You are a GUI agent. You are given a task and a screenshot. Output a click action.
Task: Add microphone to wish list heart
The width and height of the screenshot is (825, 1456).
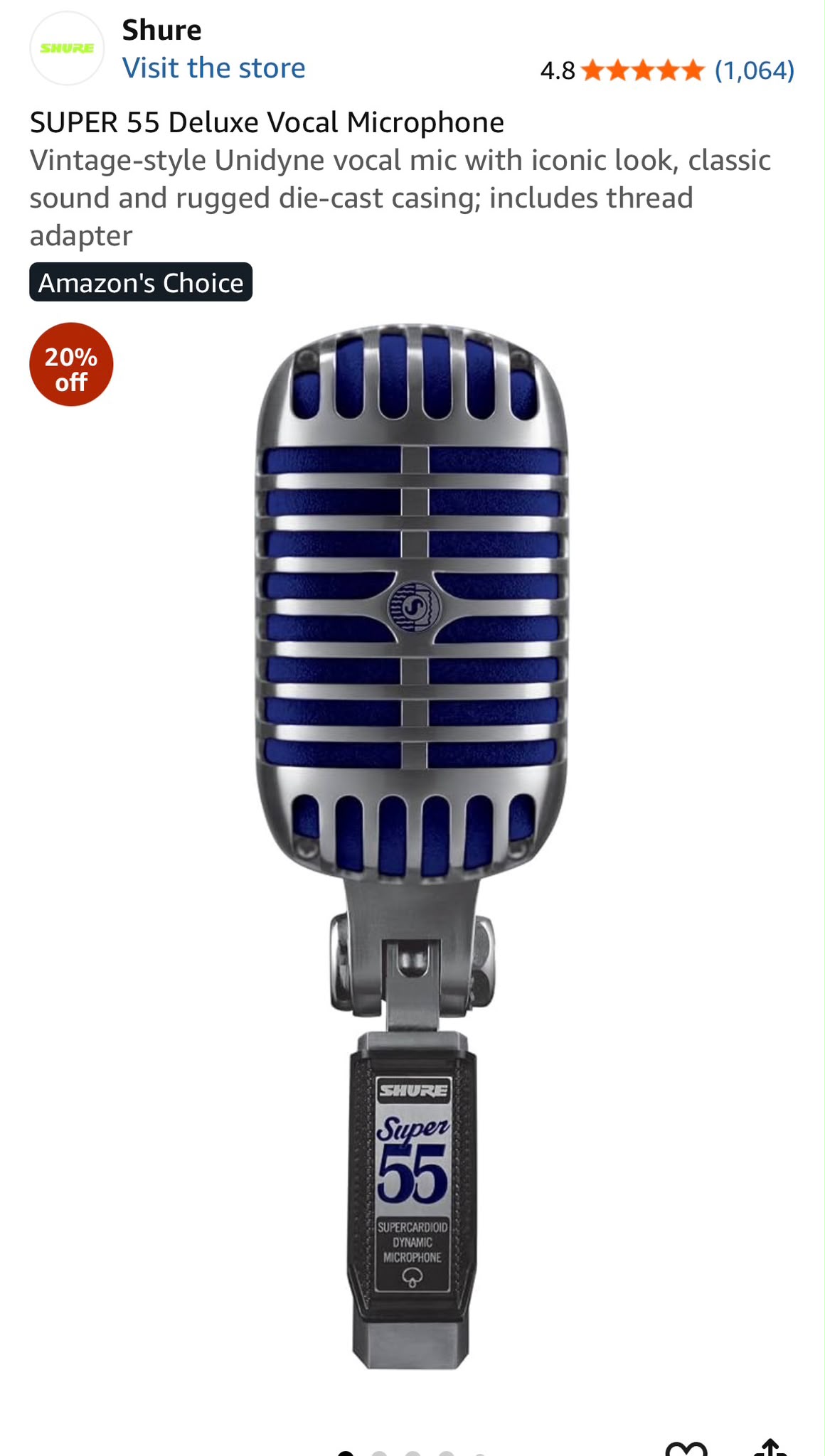[686, 1449]
